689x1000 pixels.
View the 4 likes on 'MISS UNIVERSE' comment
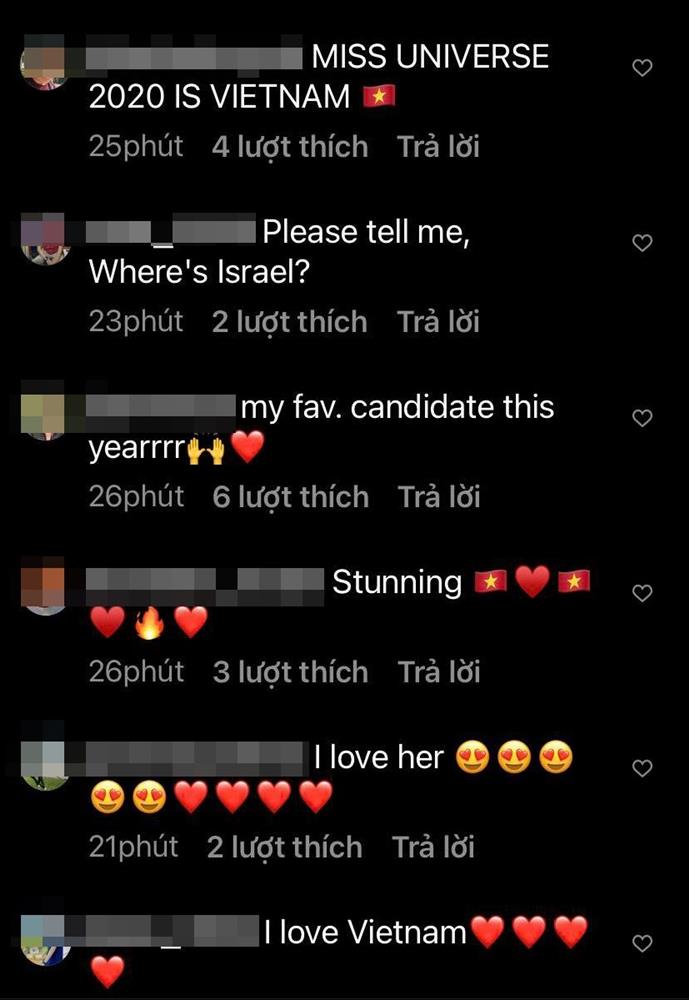click(290, 147)
